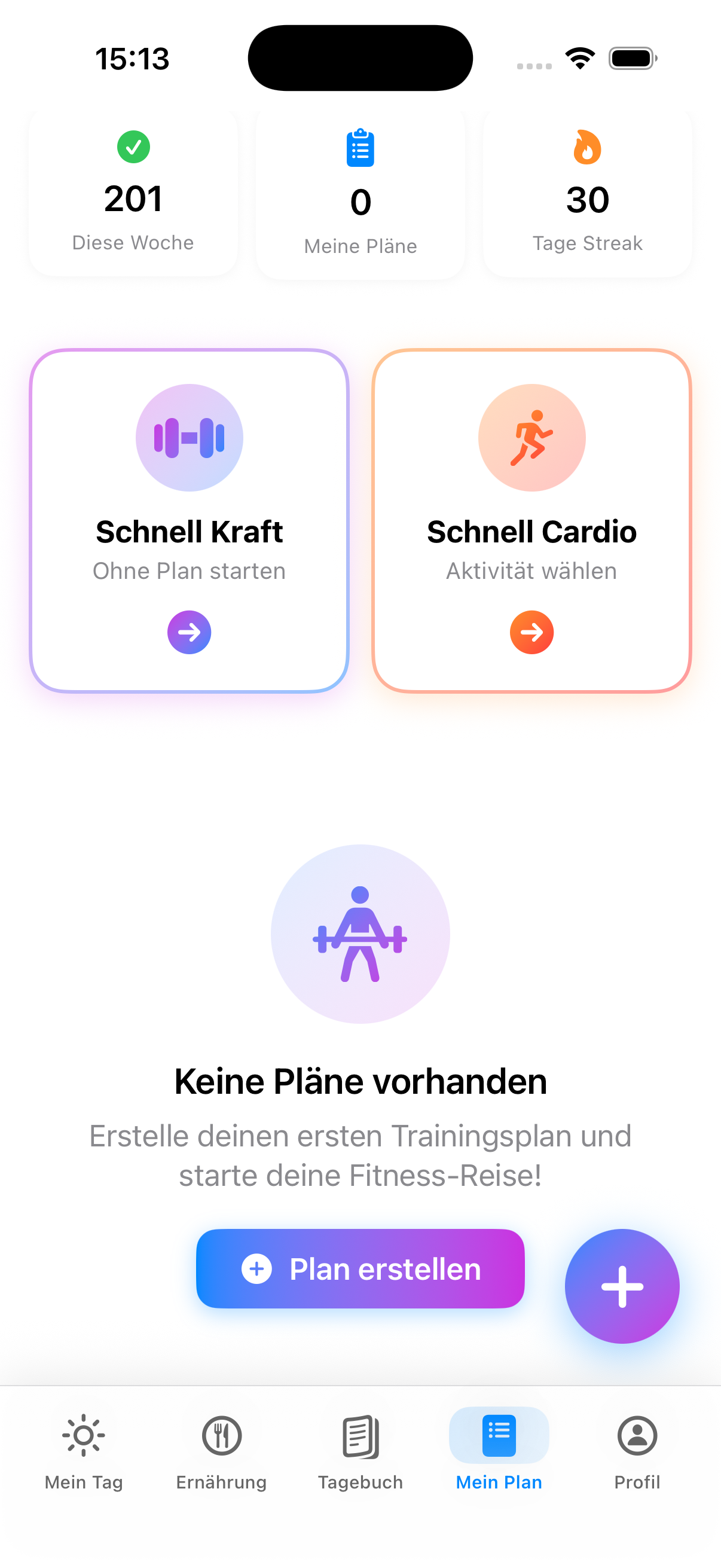This screenshot has height=1568, width=721.
Task: Tap the Plan erstellen button
Action: (360, 1268)
